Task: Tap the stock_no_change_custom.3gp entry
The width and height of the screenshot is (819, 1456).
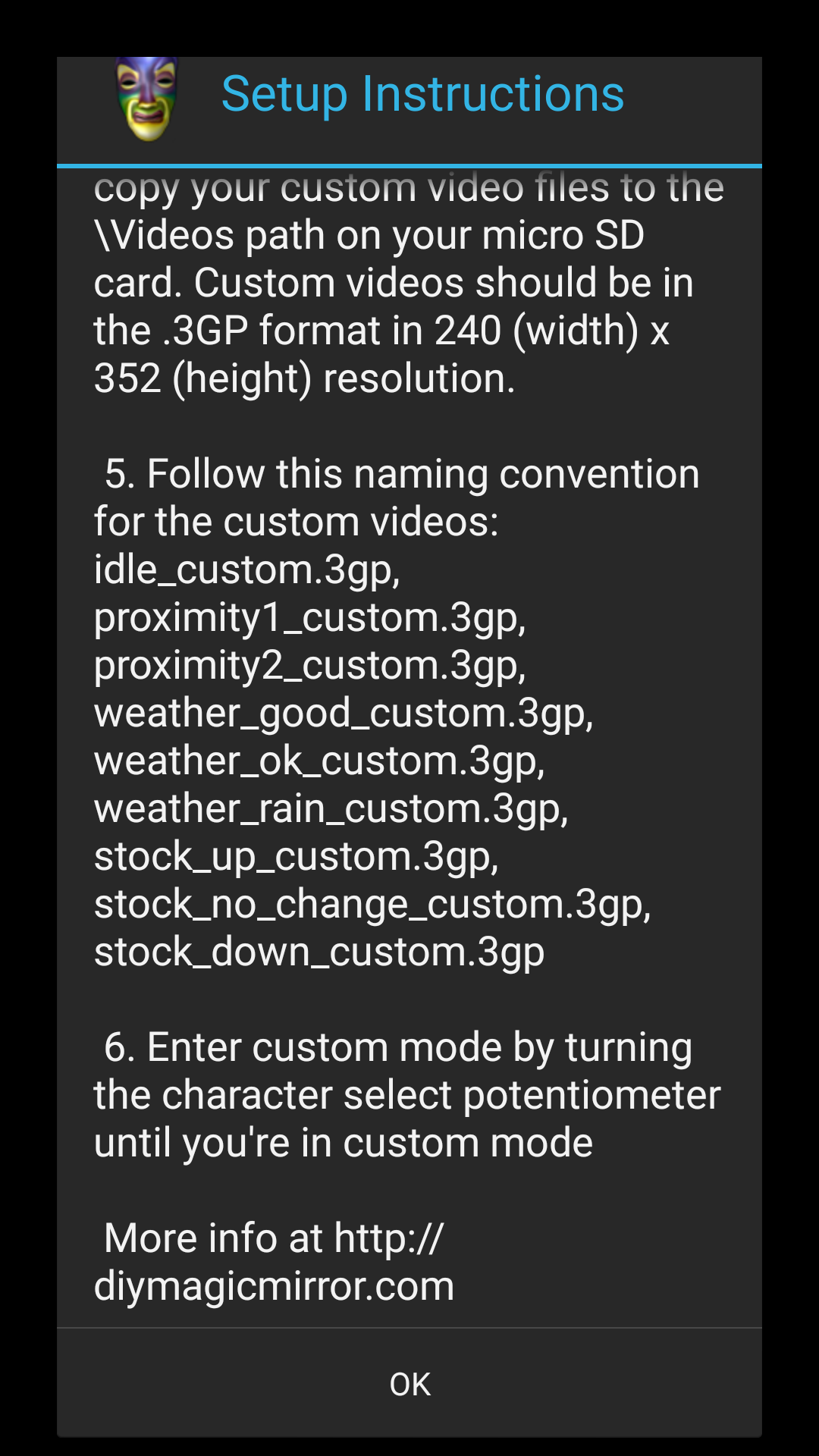Action: coord(372,905)
